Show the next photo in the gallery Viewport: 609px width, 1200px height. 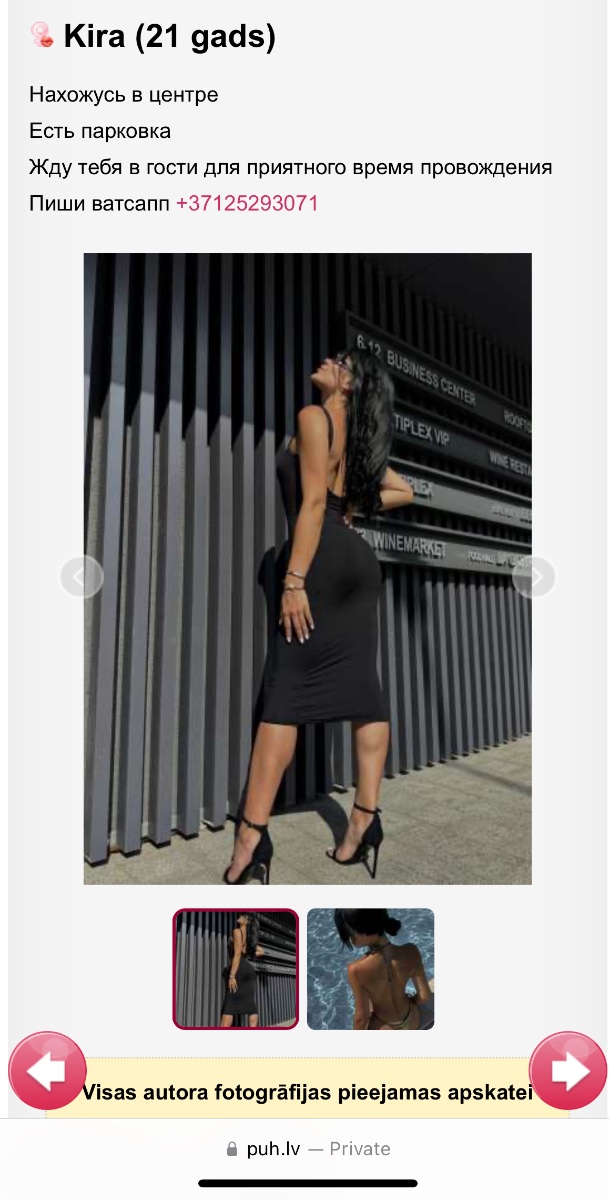tap(534, 577)
